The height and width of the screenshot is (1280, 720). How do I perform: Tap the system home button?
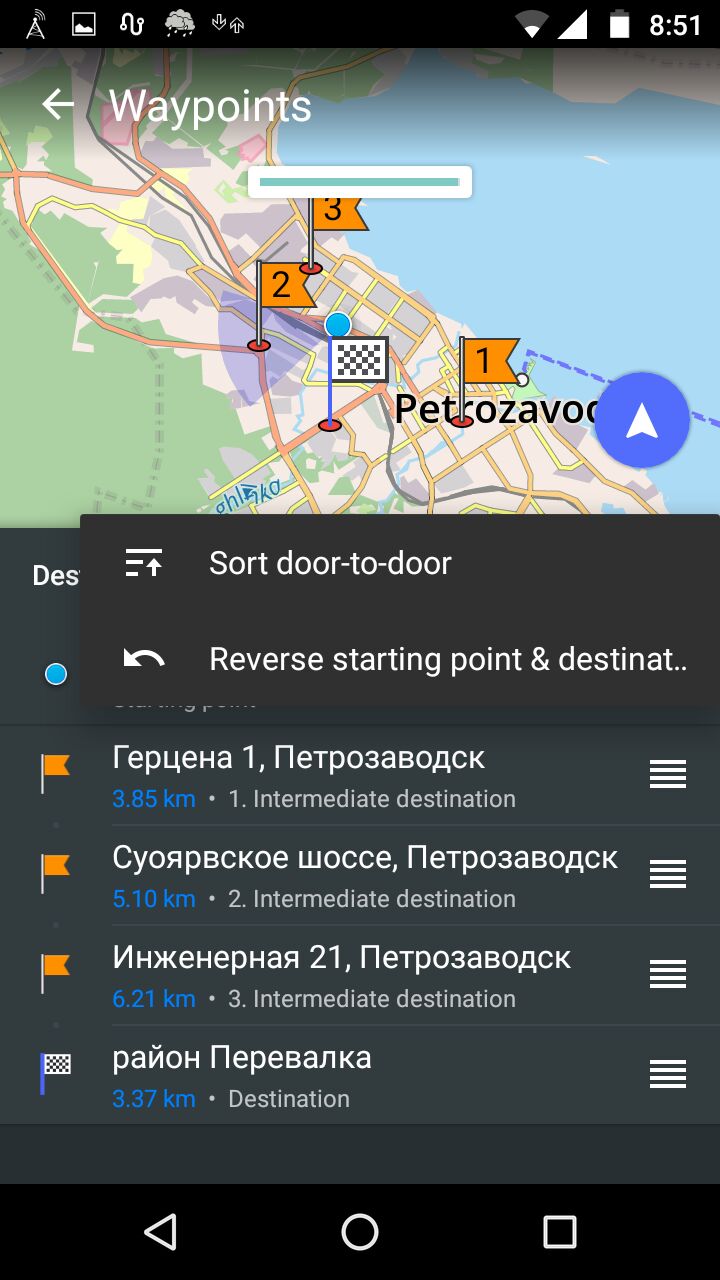[360, 1232]
